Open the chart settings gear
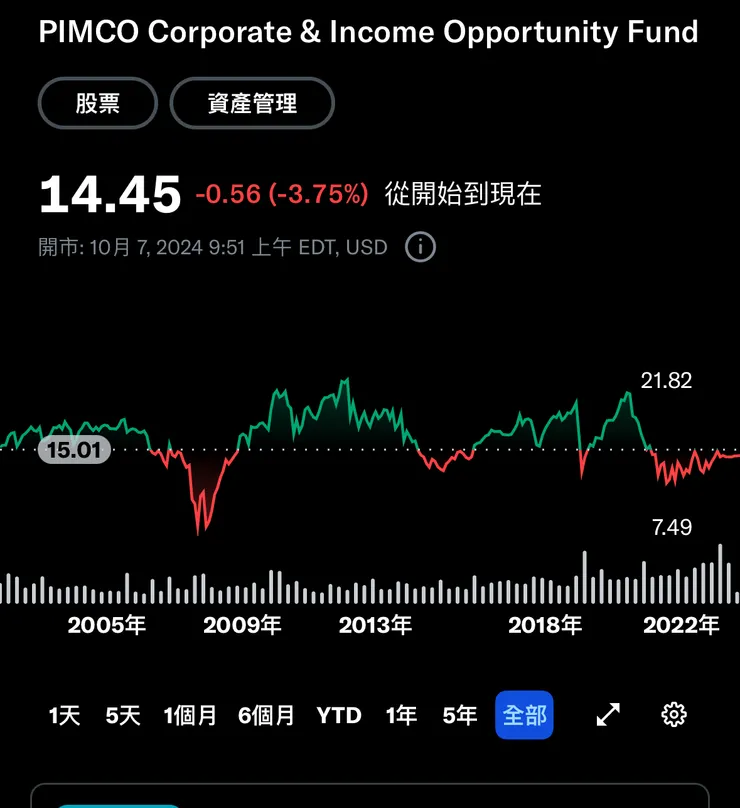 [673, 715]
